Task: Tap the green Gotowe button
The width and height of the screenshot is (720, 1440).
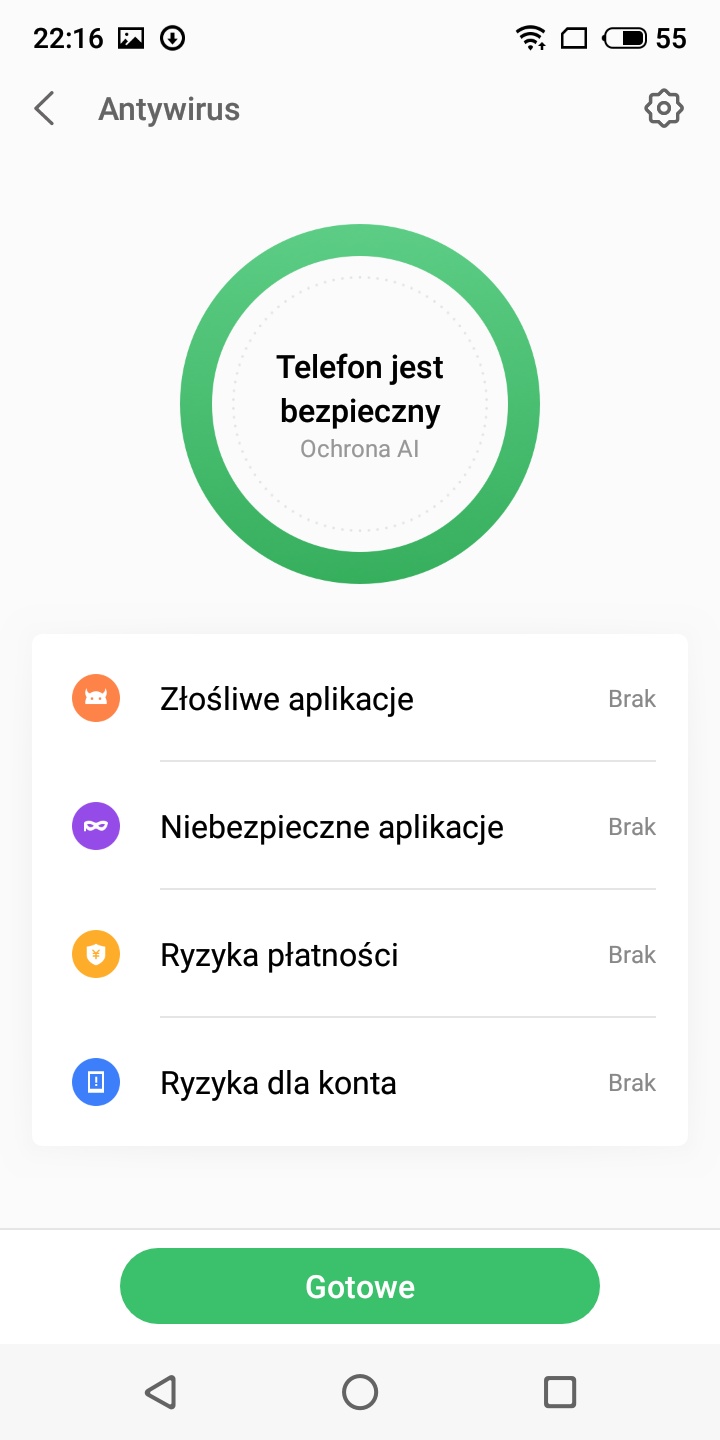Action: pyautogui.click(x=360, y=1286)
